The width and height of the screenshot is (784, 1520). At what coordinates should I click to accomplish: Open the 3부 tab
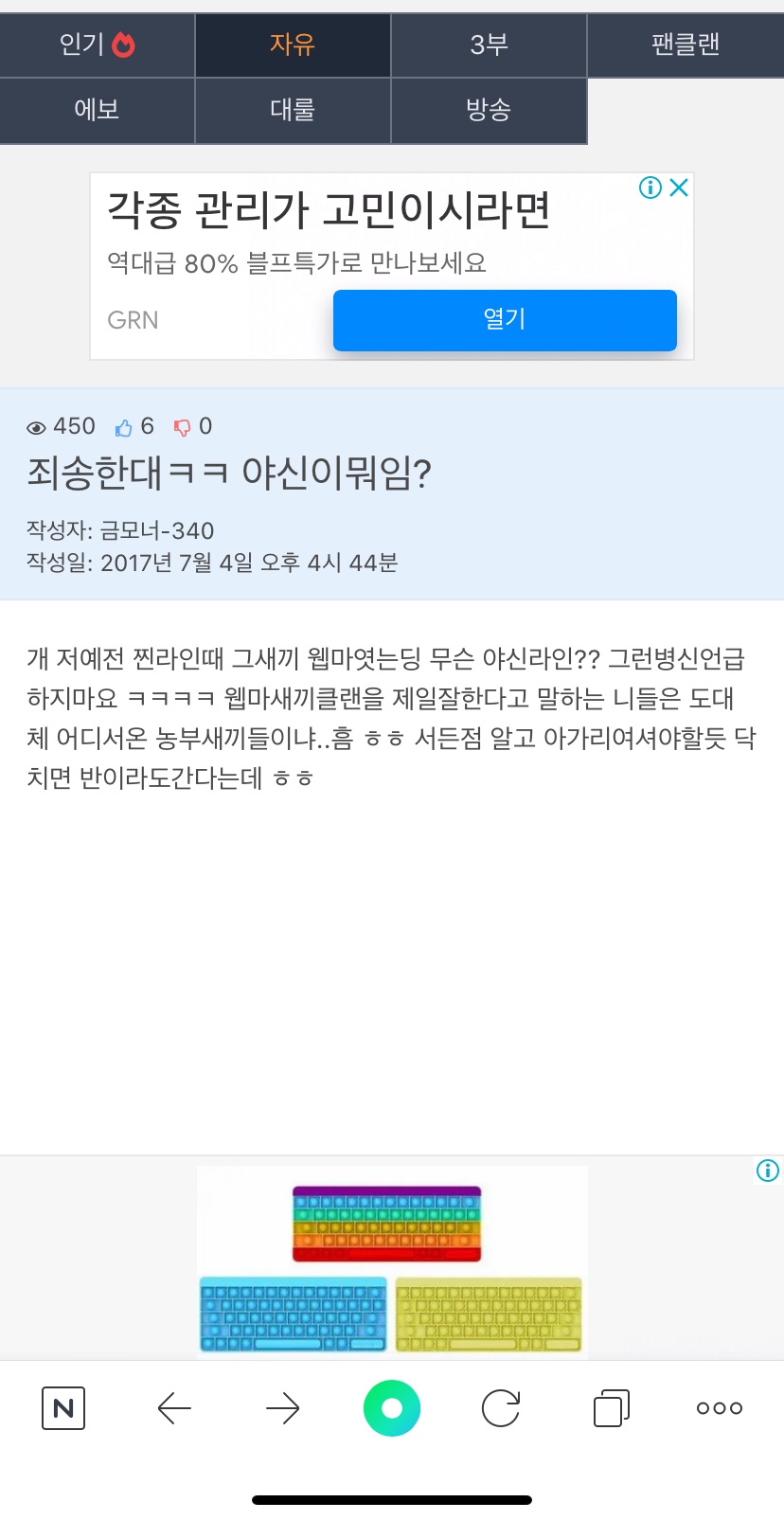click(x=489, y=45)
